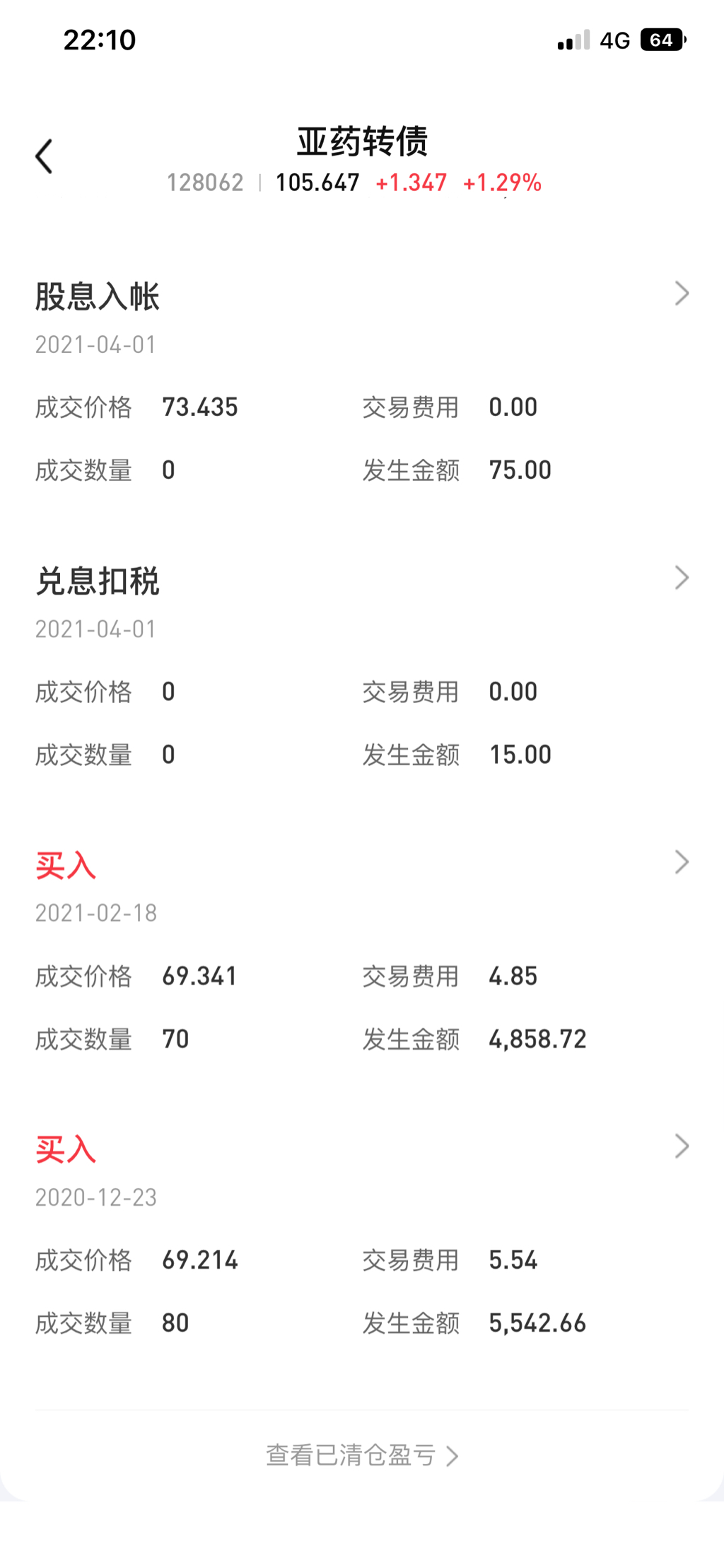Go back from the 亚药转债 page
Viewport: 724px width, 1568px height.
pyautogui.click(x=44, y=156)
